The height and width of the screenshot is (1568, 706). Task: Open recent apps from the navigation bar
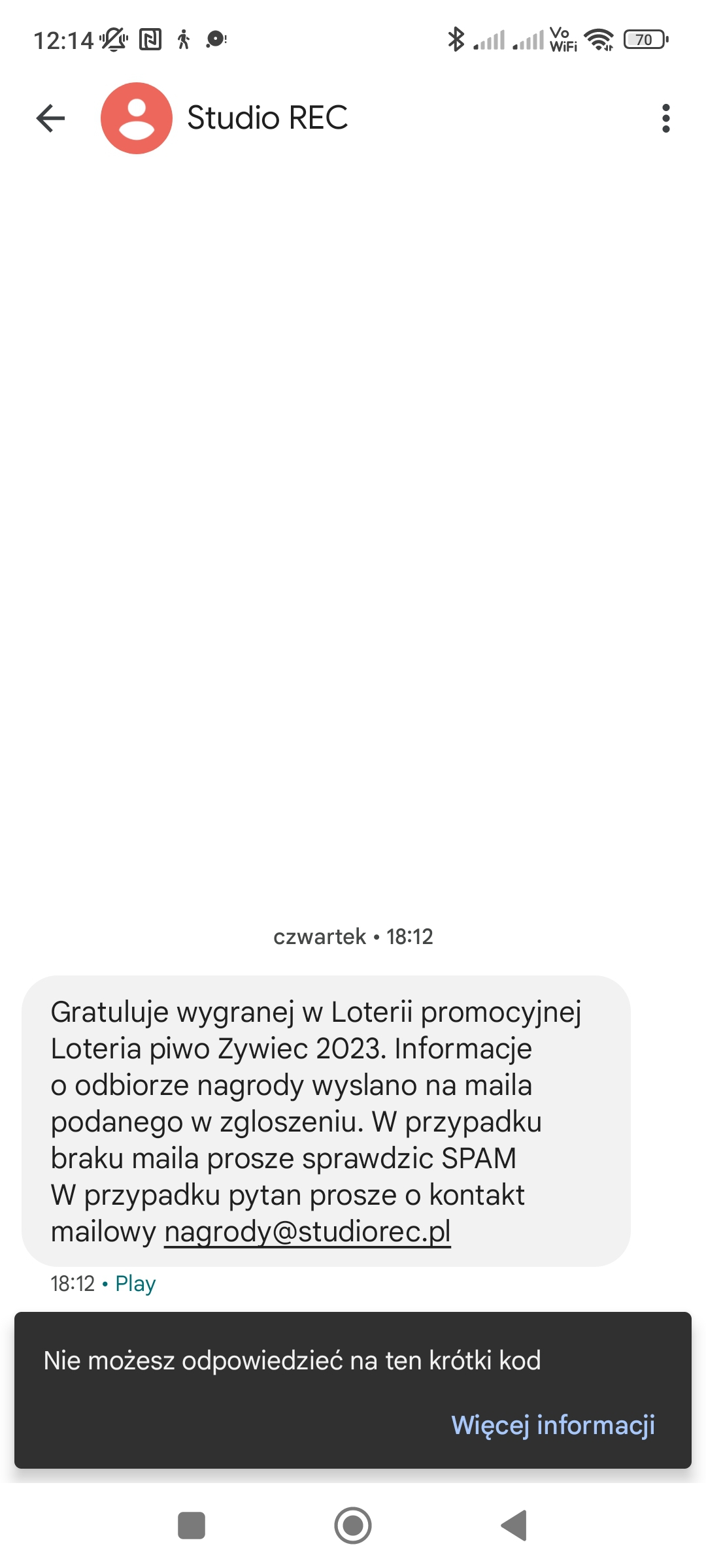coord(192,1526)
